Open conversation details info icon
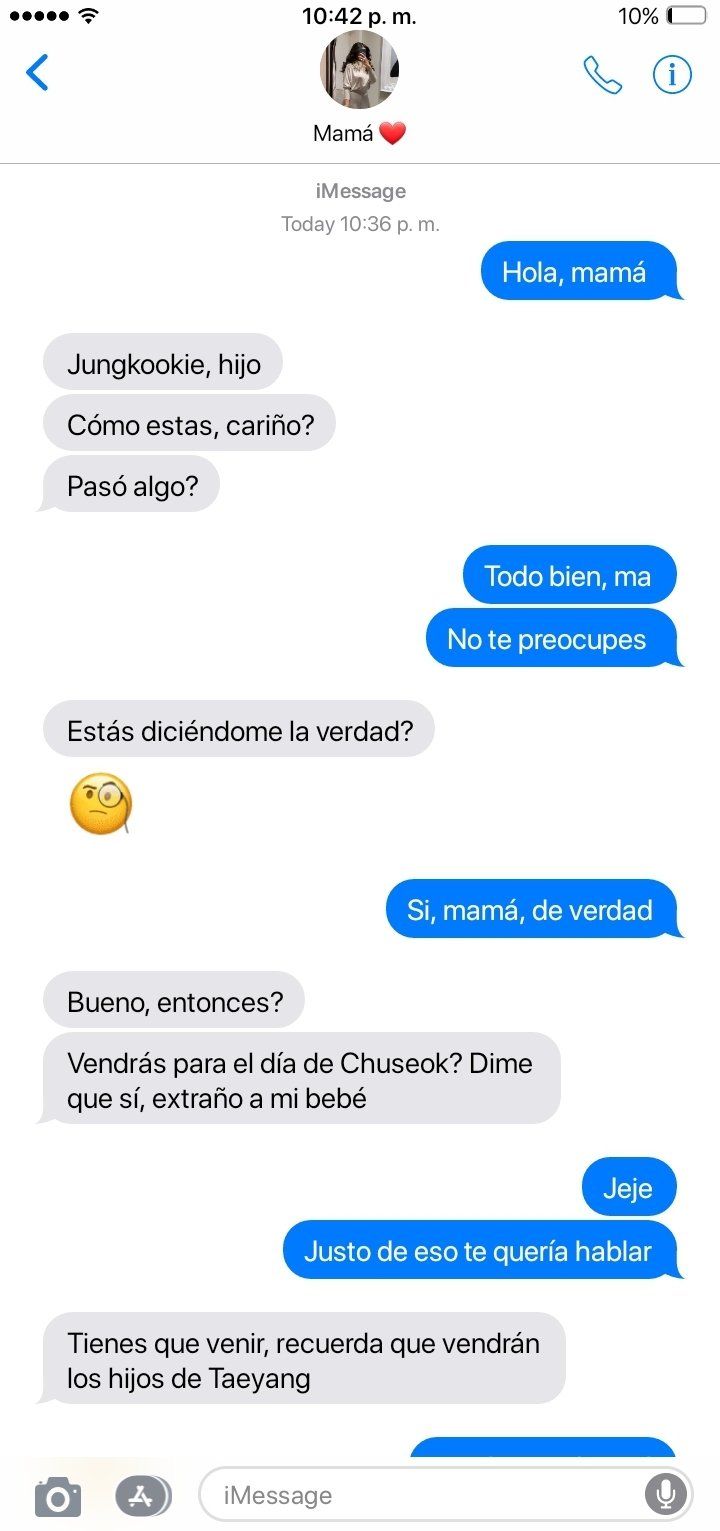720x1531 pixels. coord(672,75)
